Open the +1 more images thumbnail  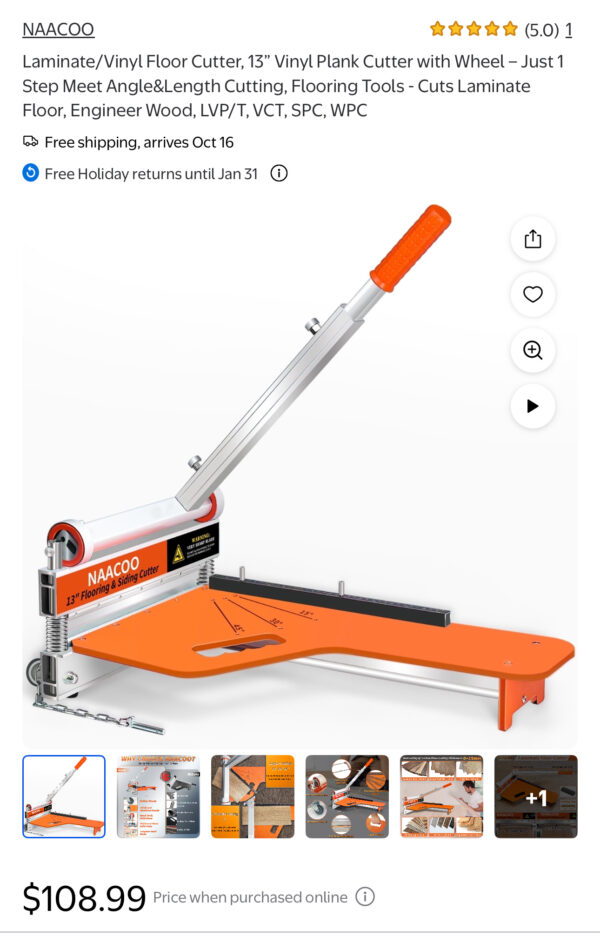click(536, 796)
